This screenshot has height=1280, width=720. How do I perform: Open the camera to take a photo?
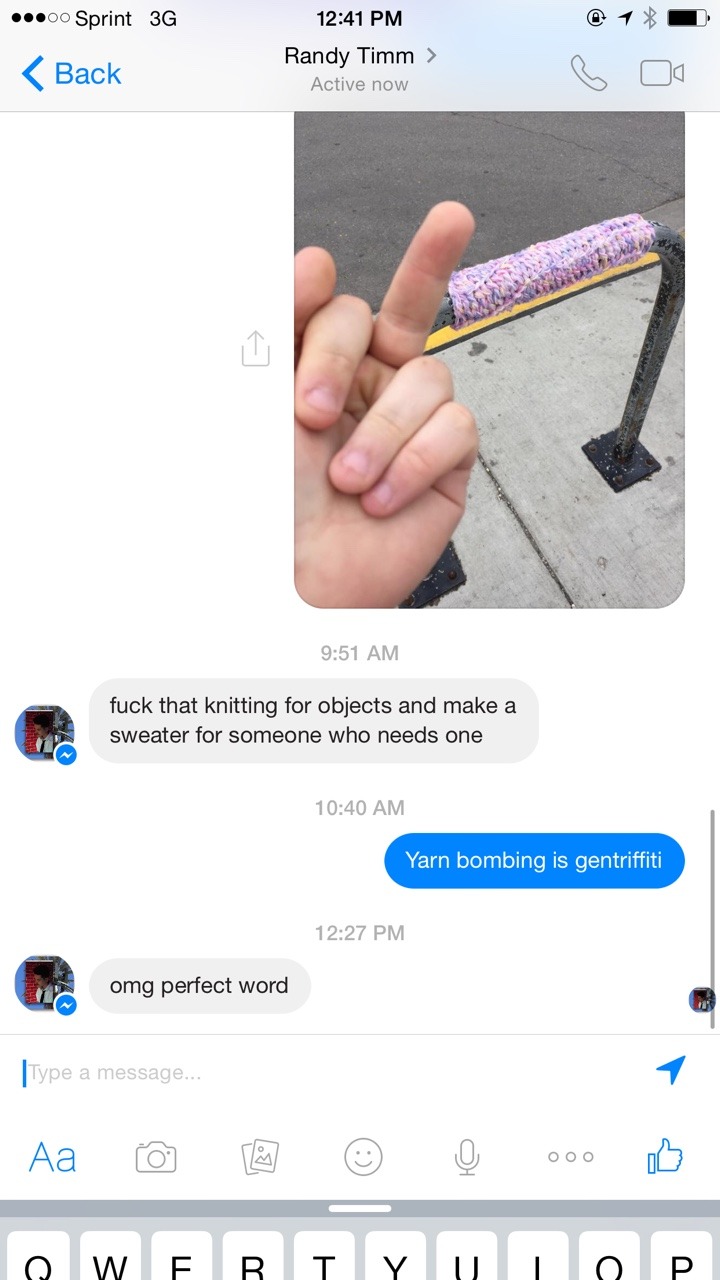(x=156, y=1157)
